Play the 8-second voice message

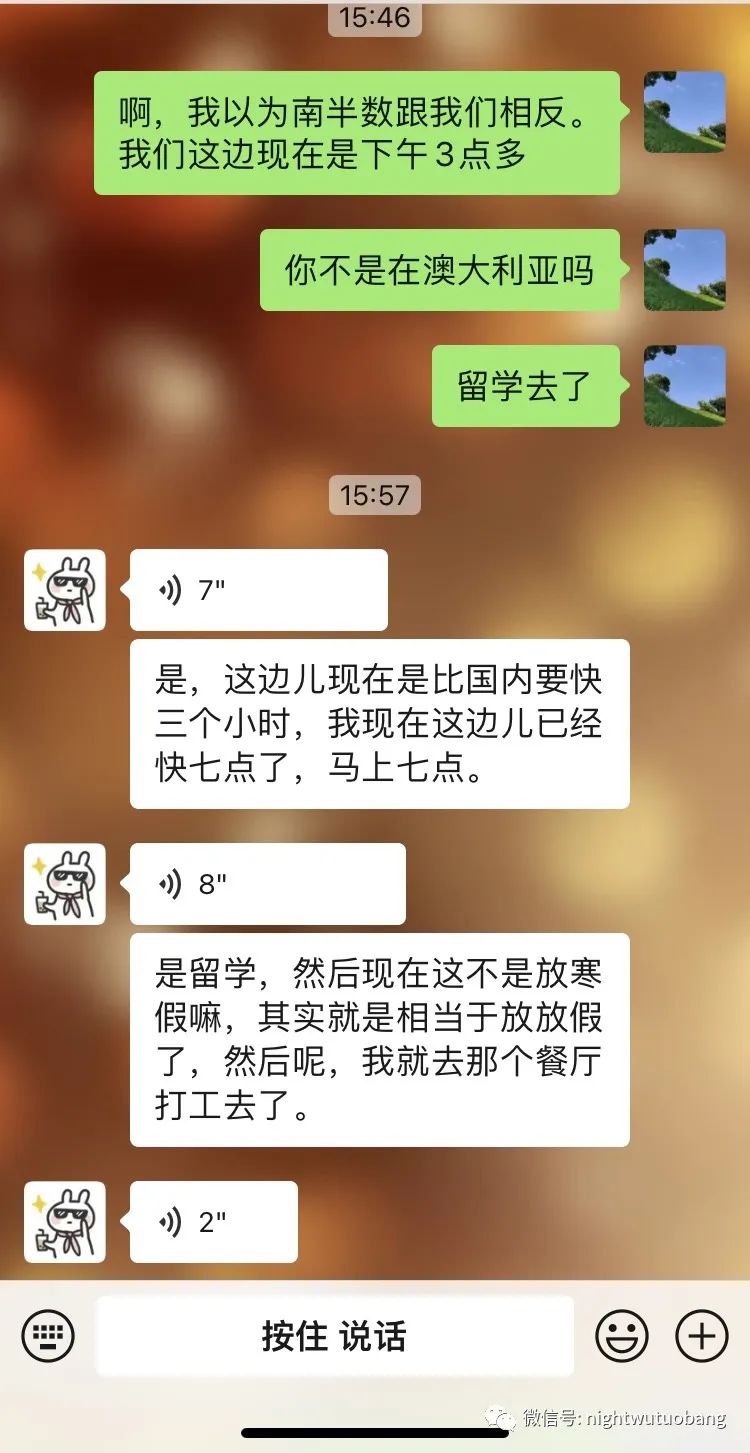(x=267, y=884)
